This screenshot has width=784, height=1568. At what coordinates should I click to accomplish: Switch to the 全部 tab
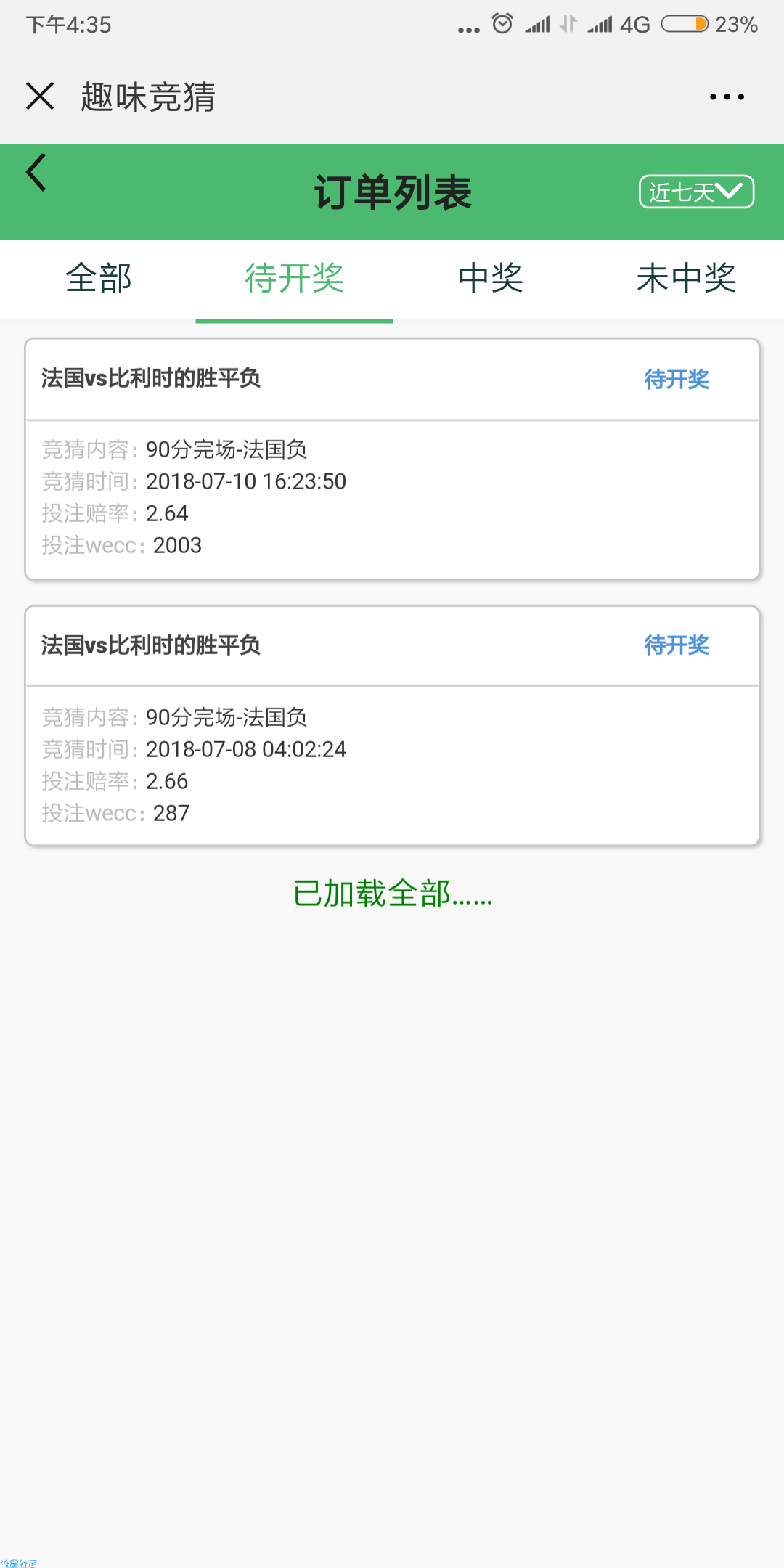(x=98, y=279)
